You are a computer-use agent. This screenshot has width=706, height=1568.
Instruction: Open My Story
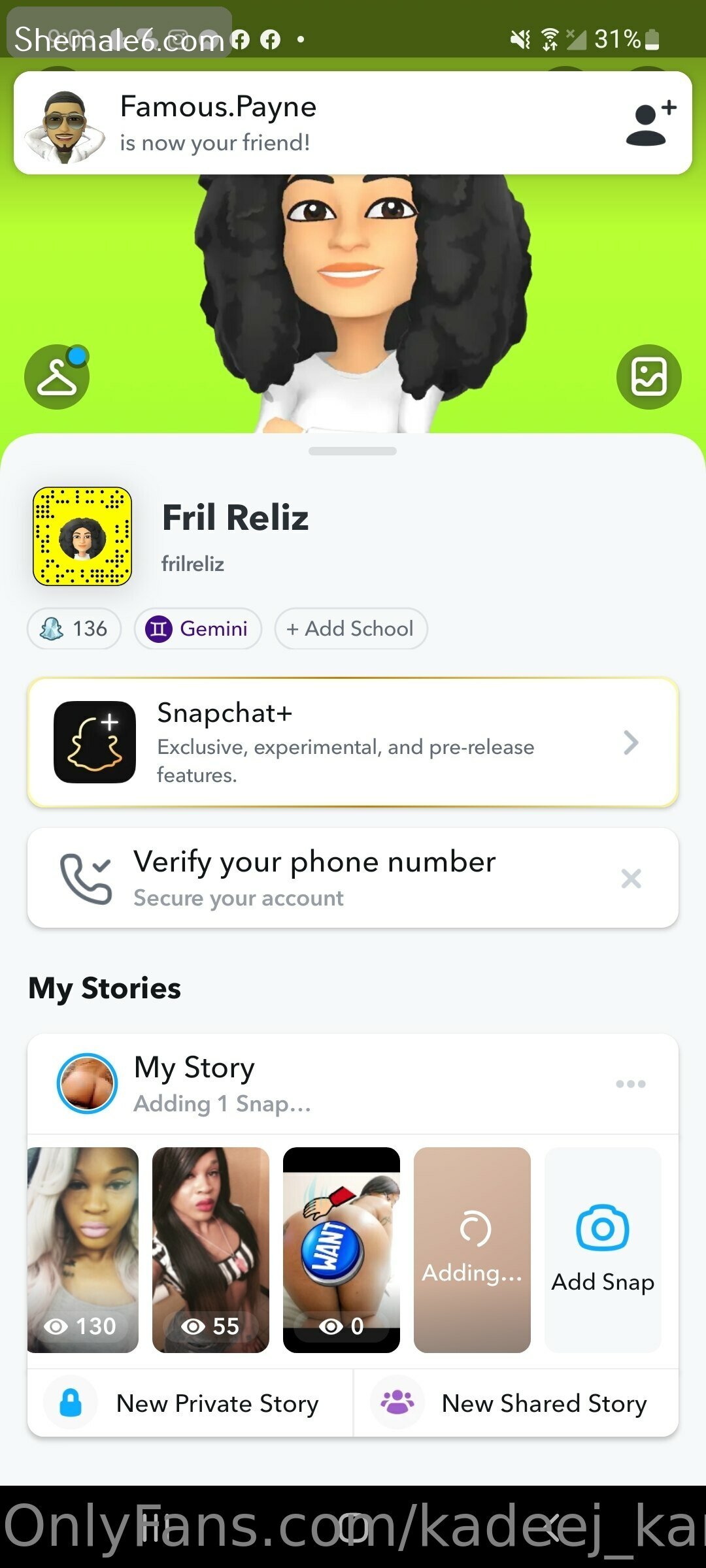point(222,1083)
